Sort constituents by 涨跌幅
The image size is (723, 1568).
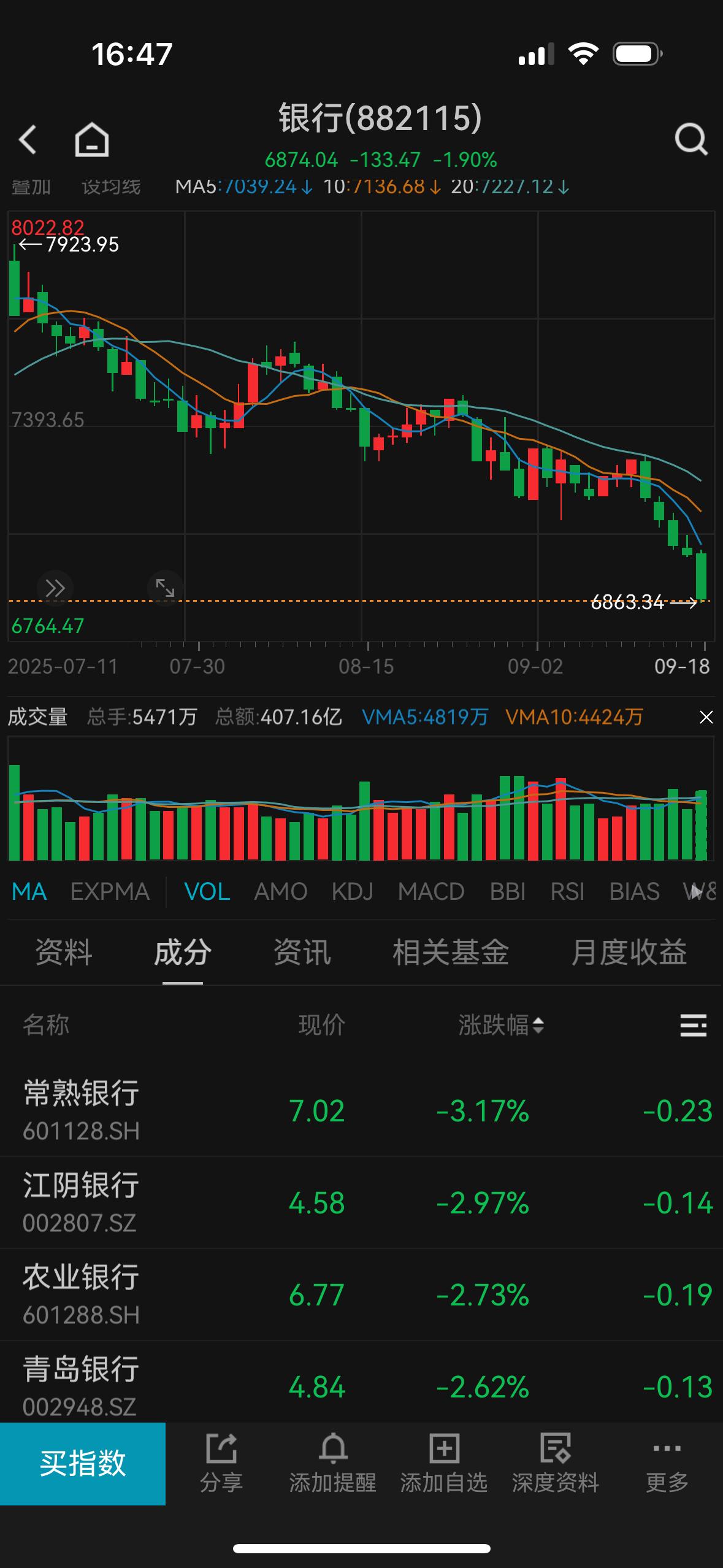(500, 1025)
